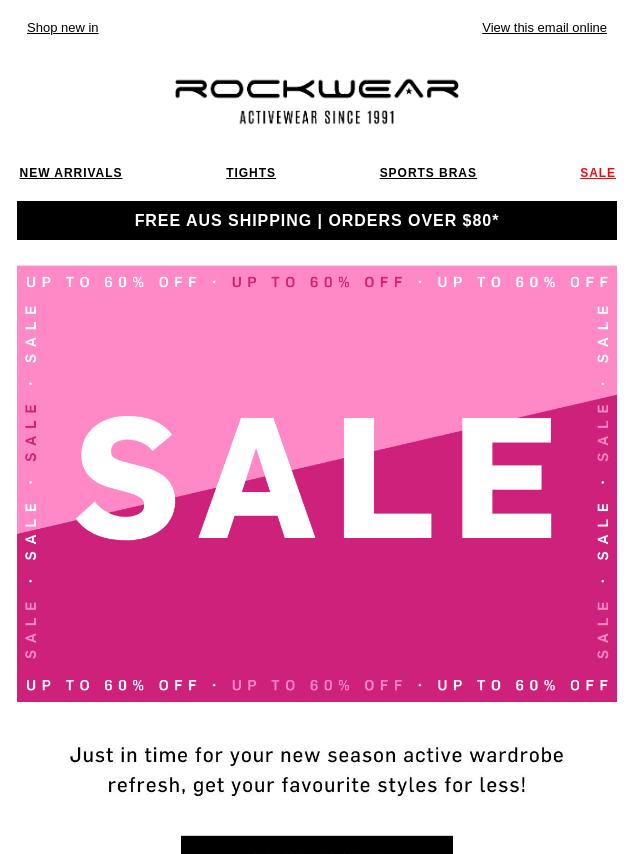
Task: Tap View this email online
Action: pyautogui.click(x=544, y=28)
